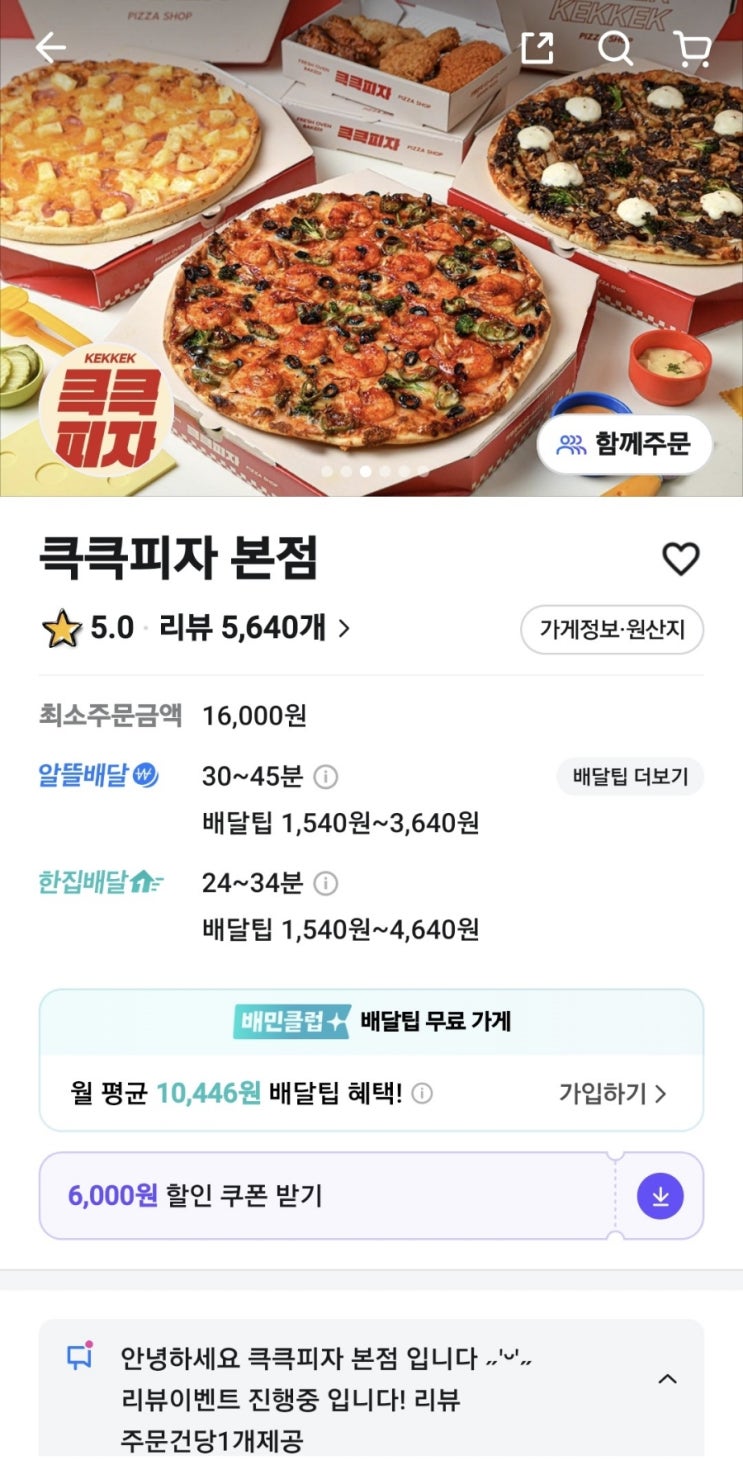Show info about 배달팁 혜택
This screenshot has width=743, height=1465.
(423, 1094)
